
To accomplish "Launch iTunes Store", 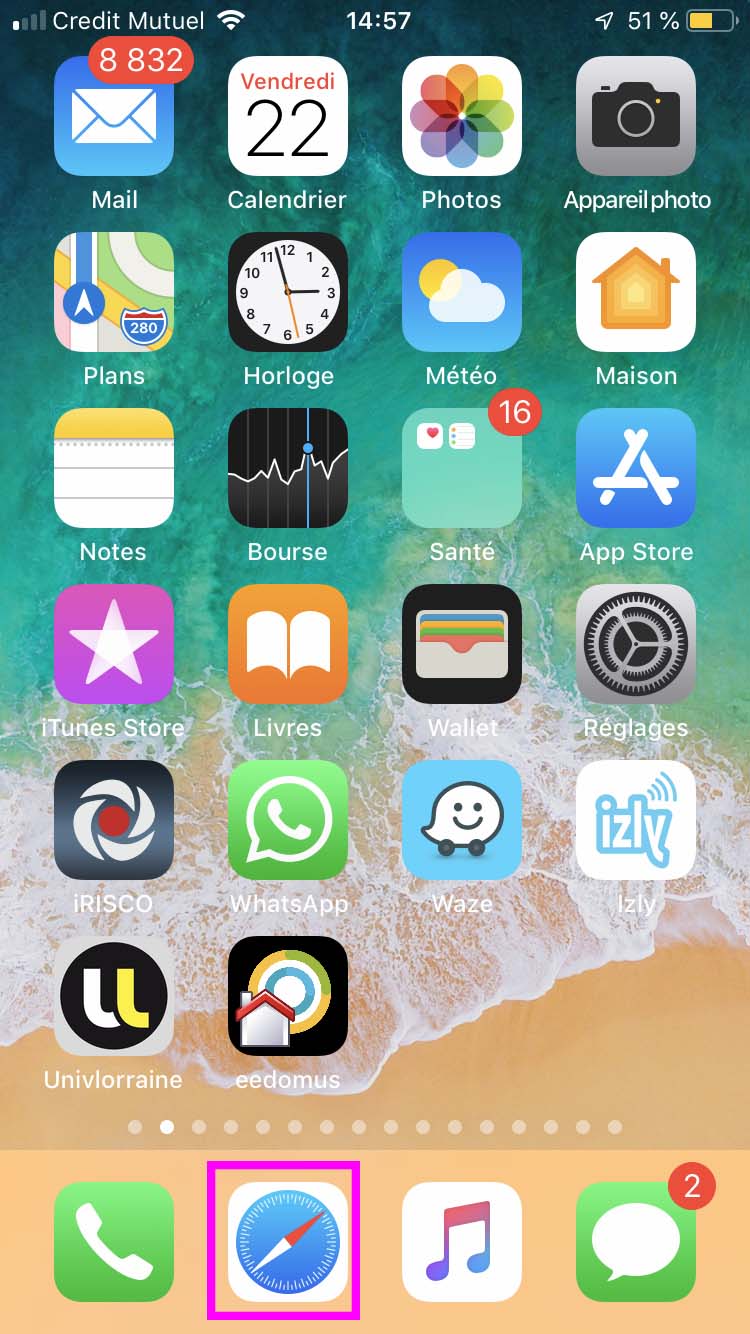I will tap(114, 644).
